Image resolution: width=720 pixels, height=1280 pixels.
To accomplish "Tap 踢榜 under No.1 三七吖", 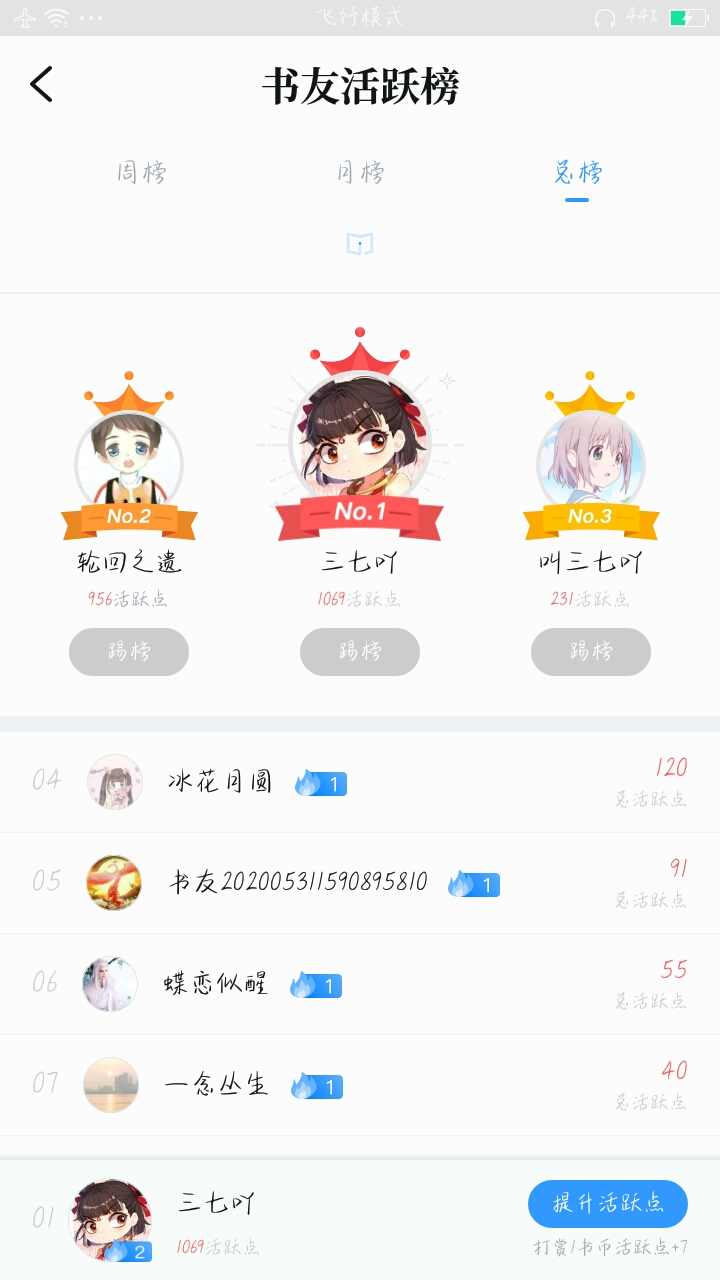I will [360, 652].
